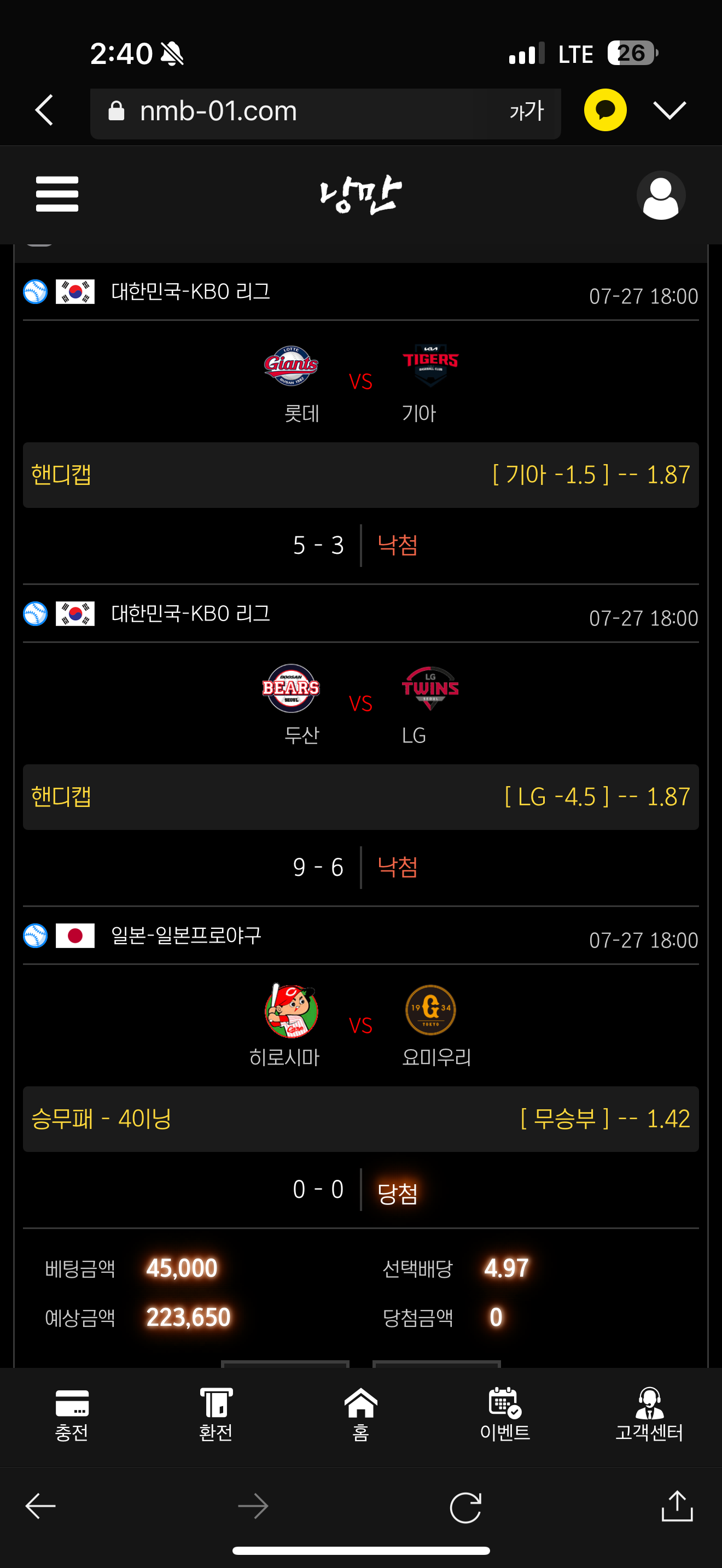Open the user profile icon
Screen dimensions: 722x1568
(x=661, y=195)
